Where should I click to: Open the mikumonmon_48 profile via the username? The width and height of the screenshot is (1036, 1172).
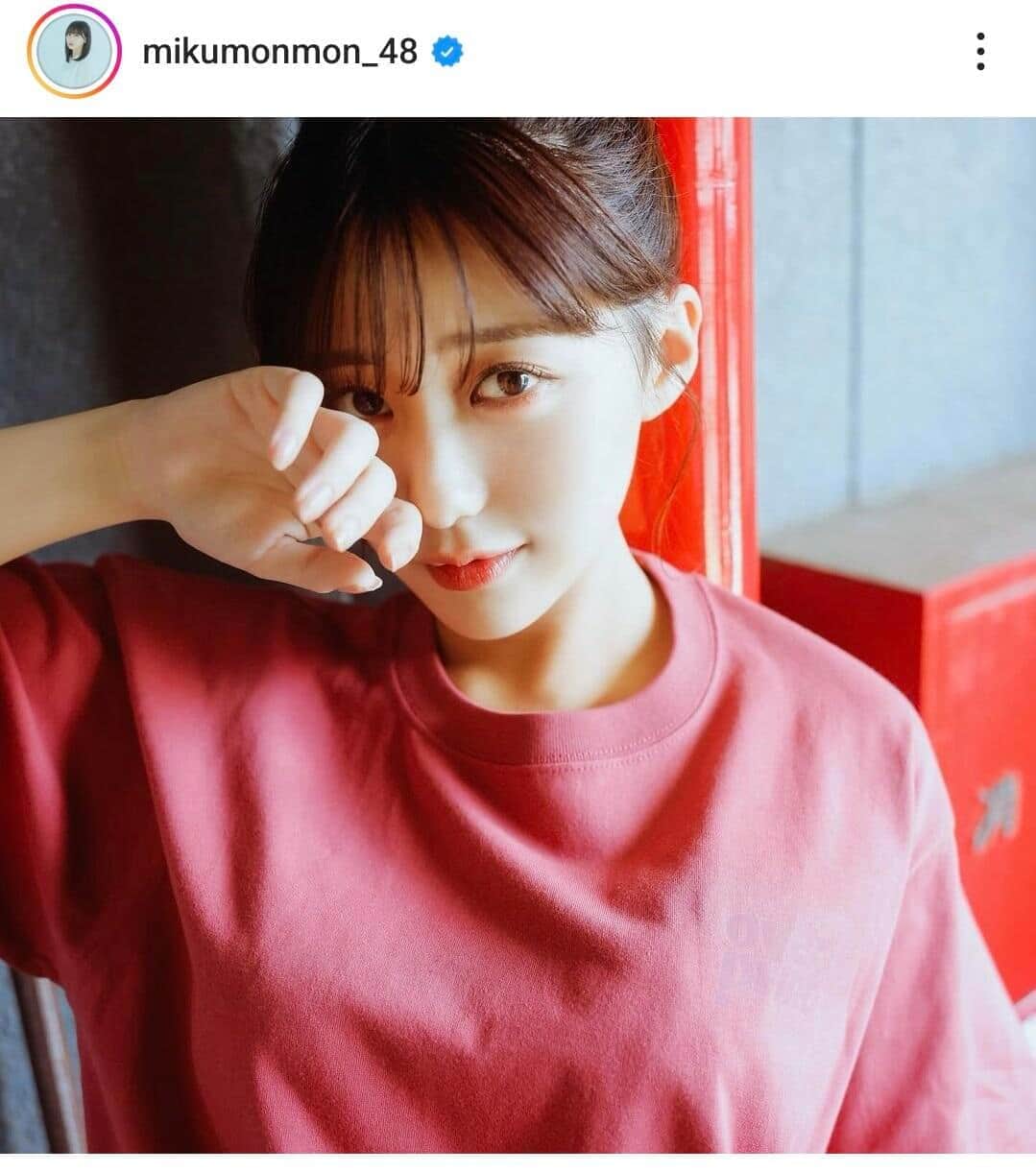[279, 52]
